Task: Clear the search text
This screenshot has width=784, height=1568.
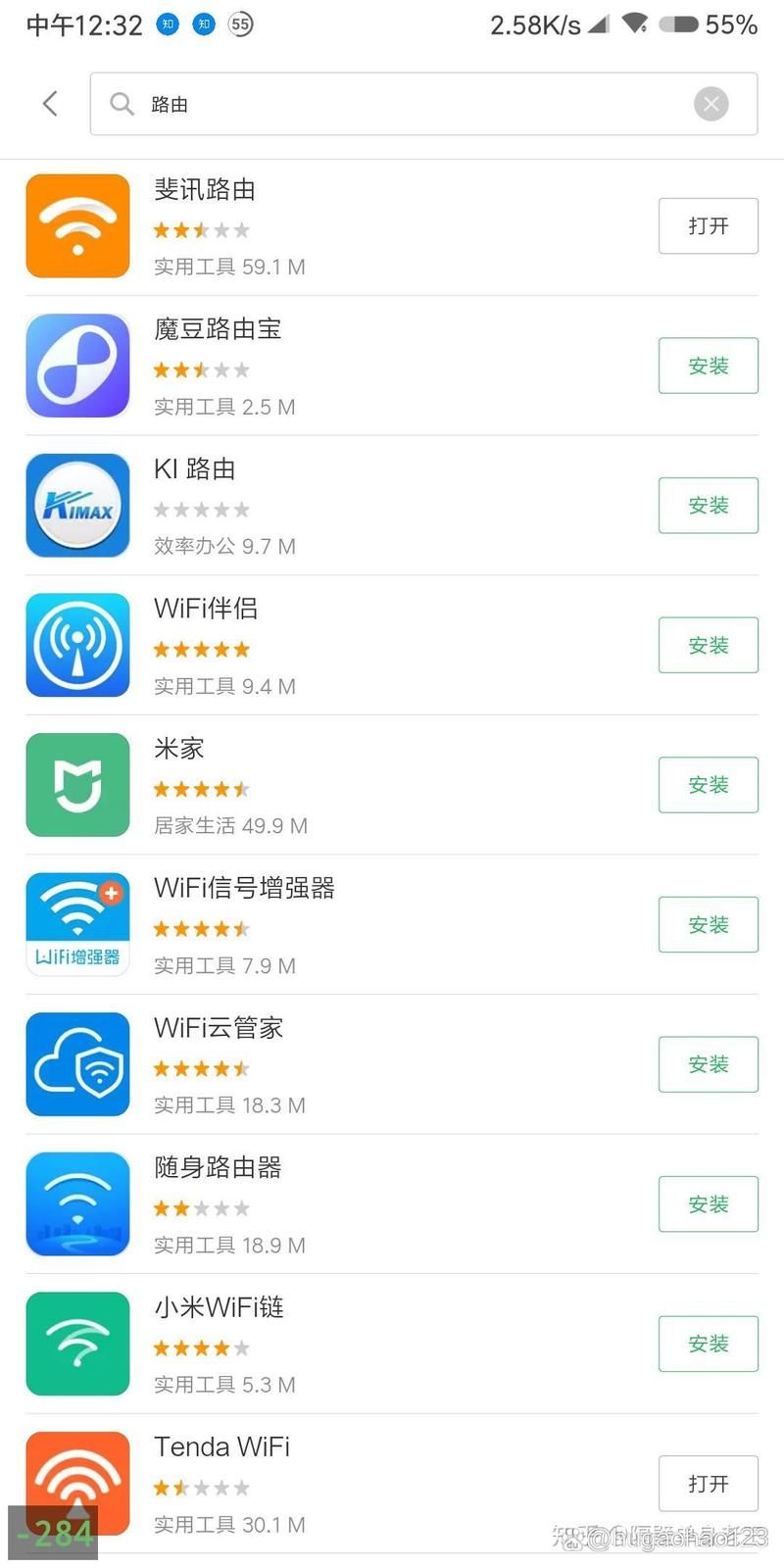Action: [710, 104]
